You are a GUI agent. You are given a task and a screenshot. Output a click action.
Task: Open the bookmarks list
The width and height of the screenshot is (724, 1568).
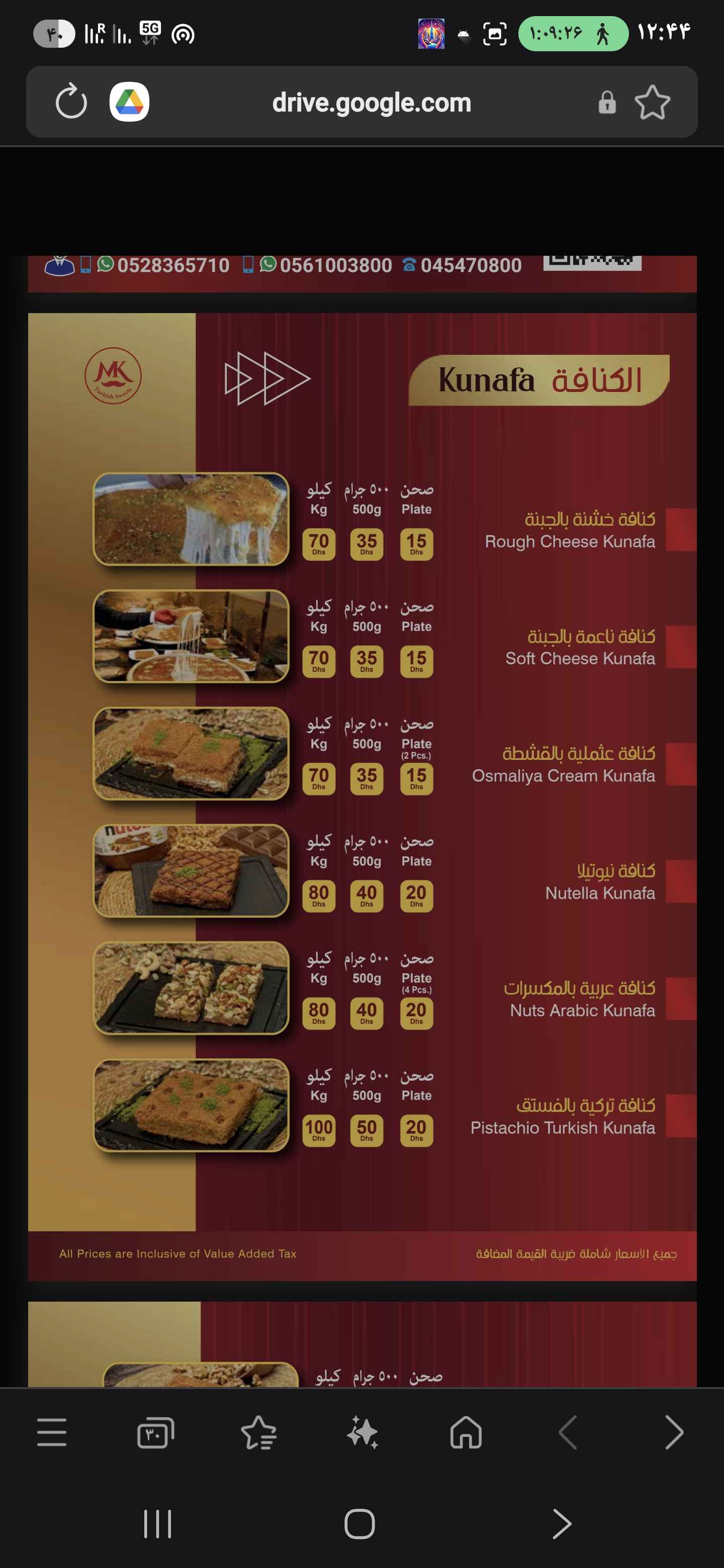click(x=259, y=1432)
